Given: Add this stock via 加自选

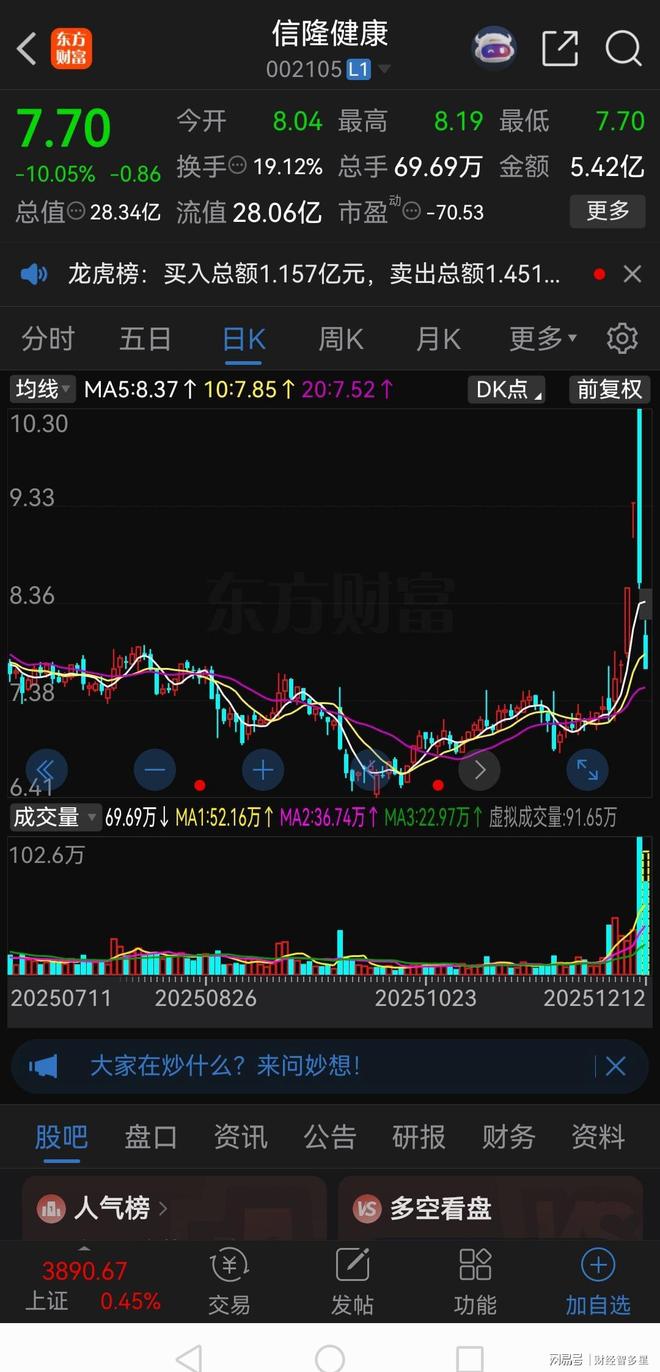Looking at the screenshot, I should [x=597, y=1281].
